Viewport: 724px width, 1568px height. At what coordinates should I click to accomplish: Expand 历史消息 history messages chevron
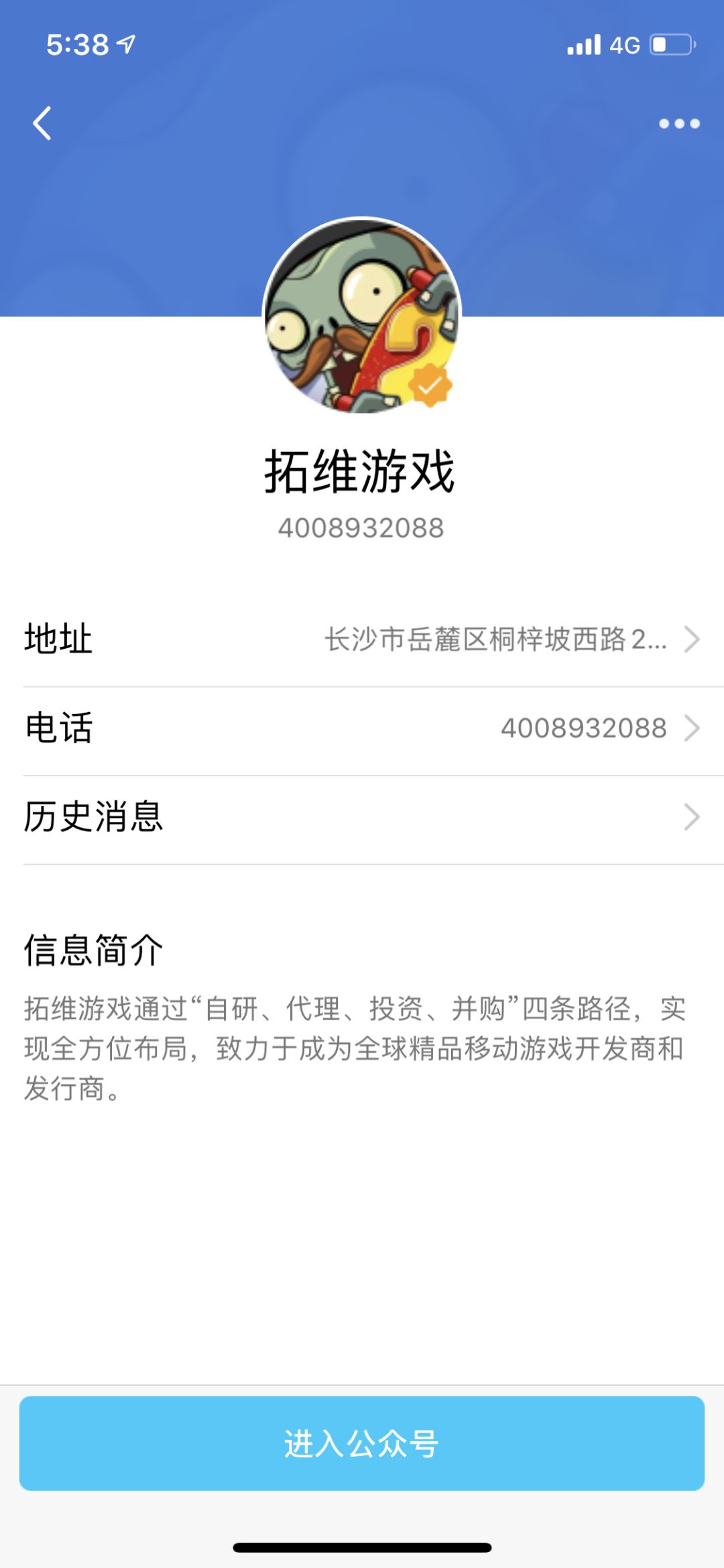(691, 815)
